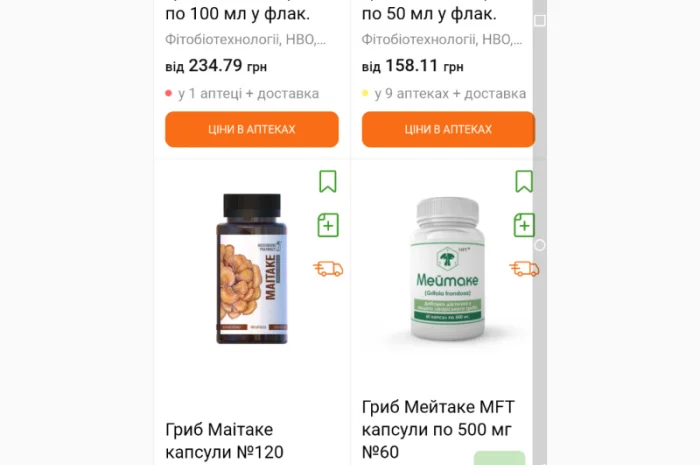Viewport: 700px width, 465px height.
Task: Tap delivery truck icon for Маітаке №120
Action: coord(328,268)
